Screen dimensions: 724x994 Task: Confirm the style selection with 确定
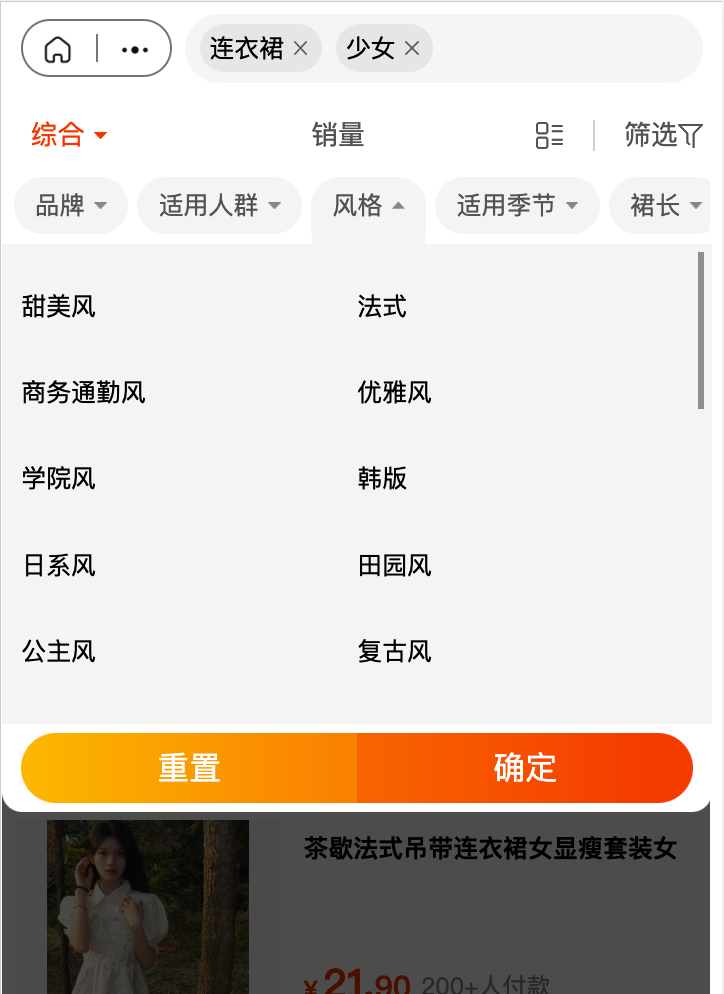tap(525, 768)
